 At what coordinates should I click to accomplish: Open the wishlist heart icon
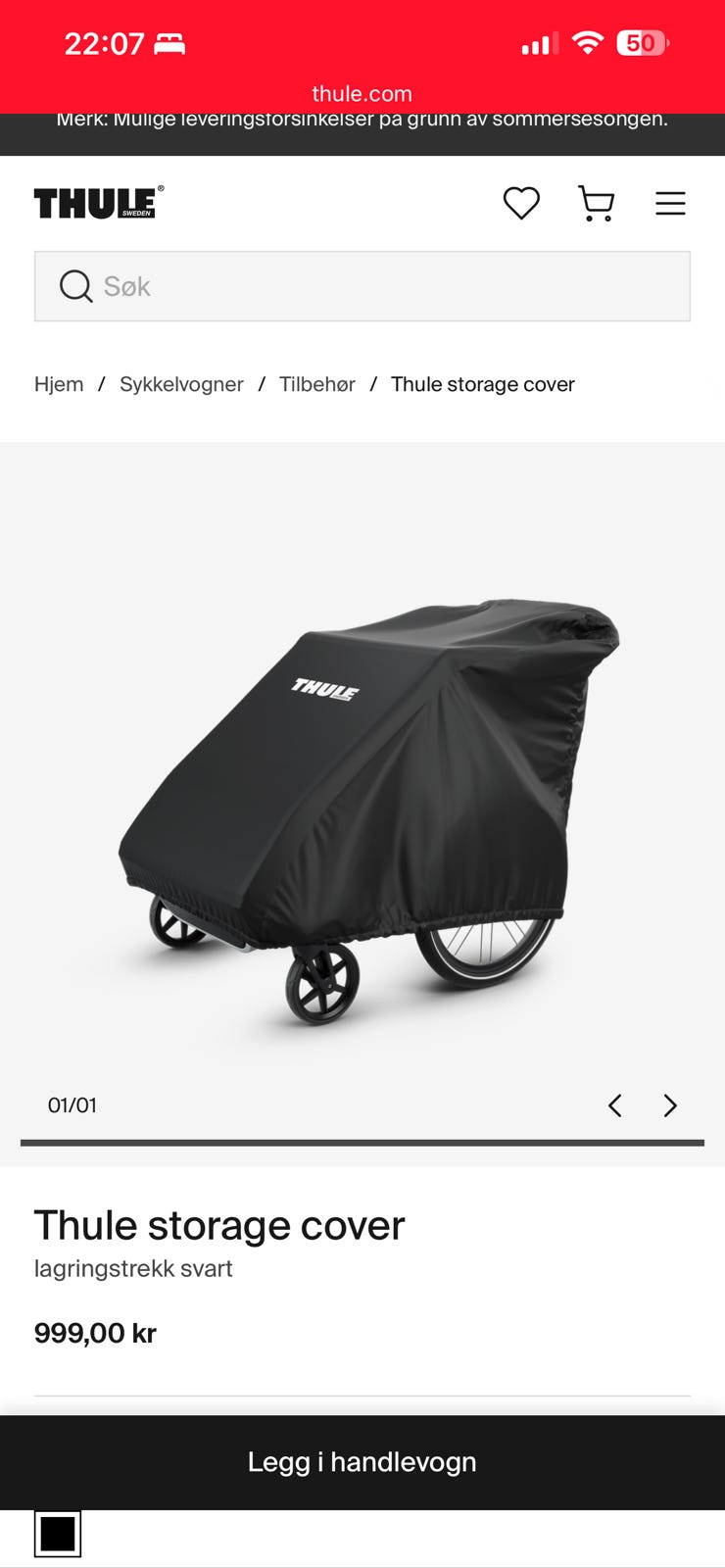(x=521, y=203)
